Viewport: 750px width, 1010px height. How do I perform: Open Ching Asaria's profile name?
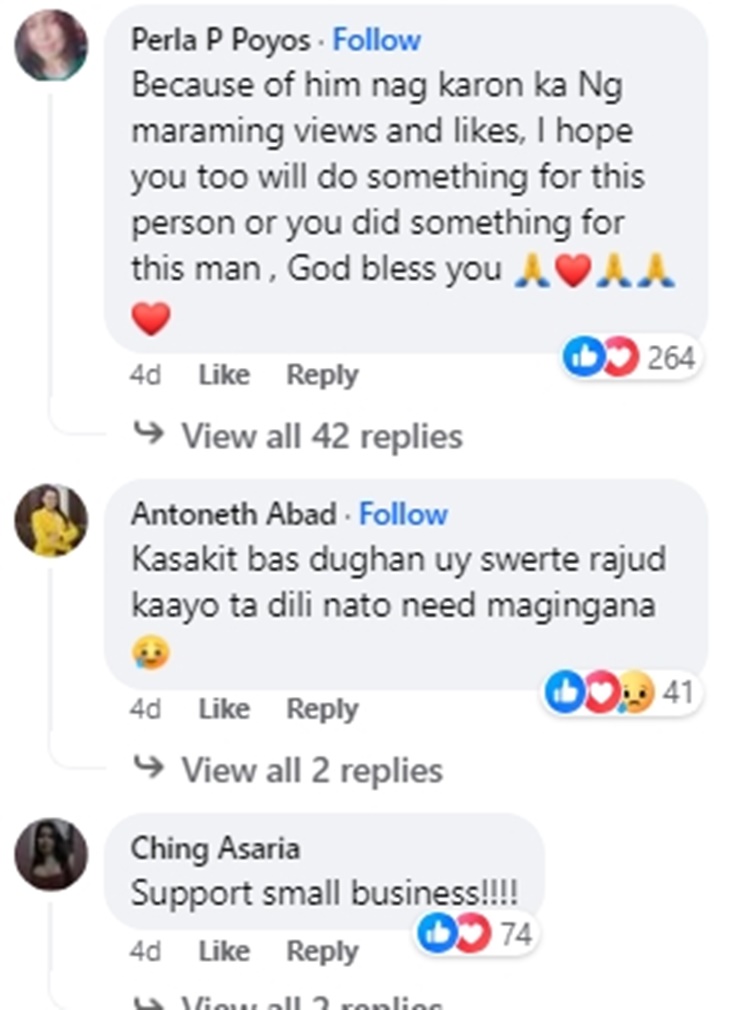215,848
